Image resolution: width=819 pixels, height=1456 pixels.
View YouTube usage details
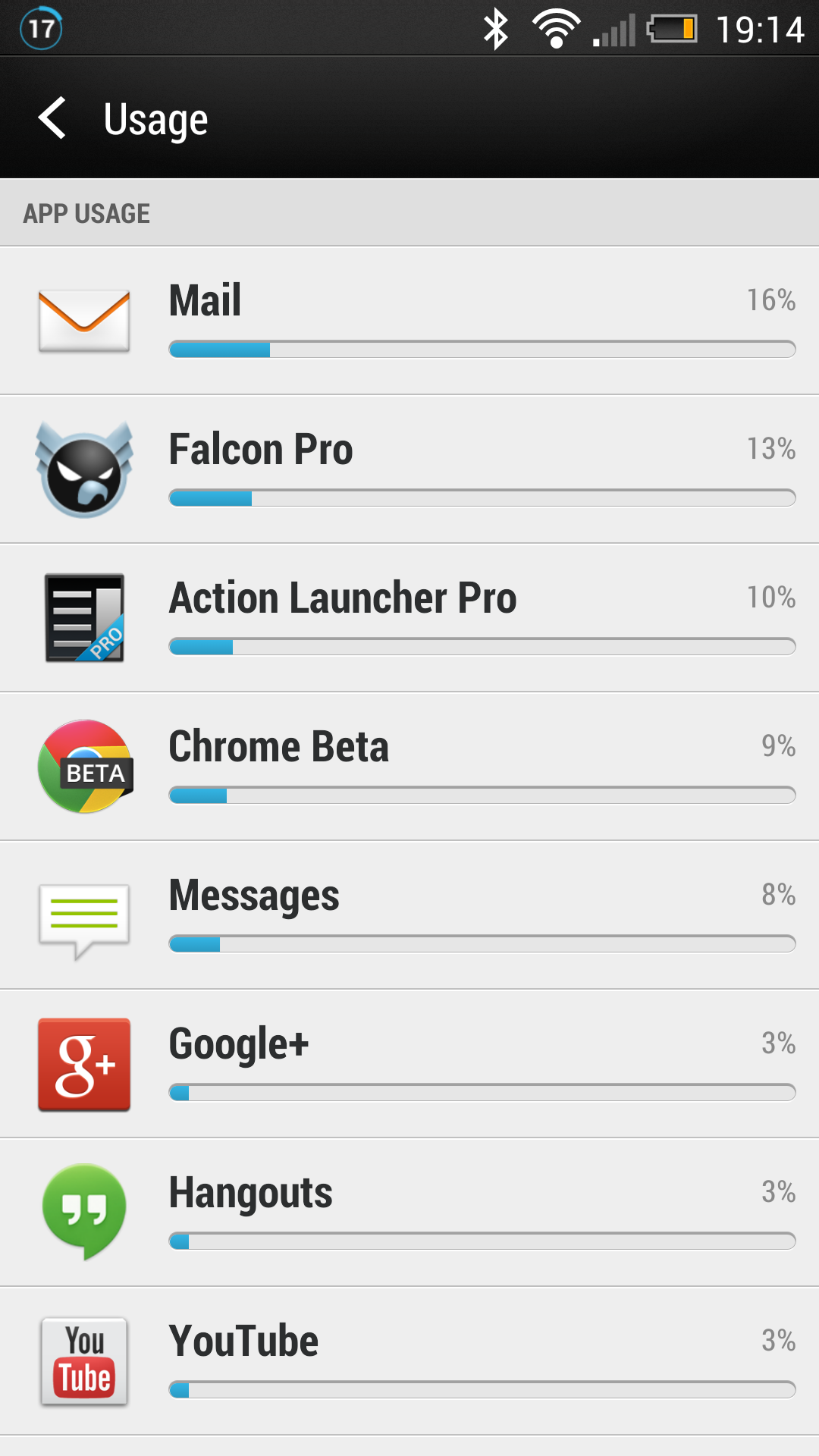(409, 1361)
